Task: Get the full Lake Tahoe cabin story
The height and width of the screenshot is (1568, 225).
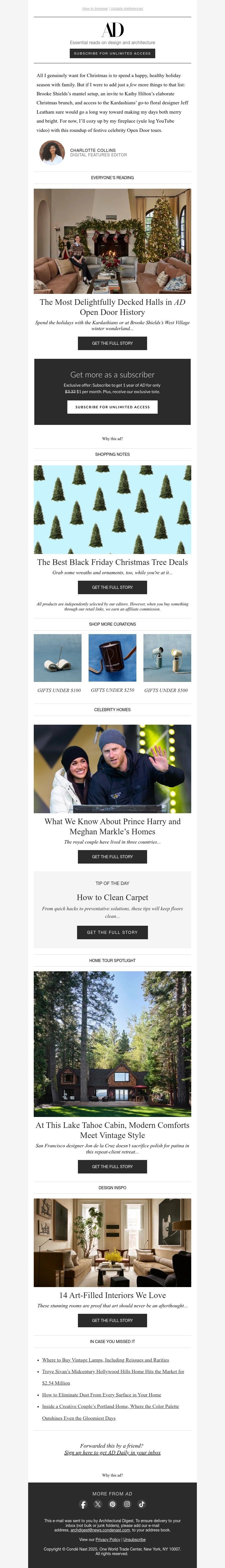Action: point(112,1166)
